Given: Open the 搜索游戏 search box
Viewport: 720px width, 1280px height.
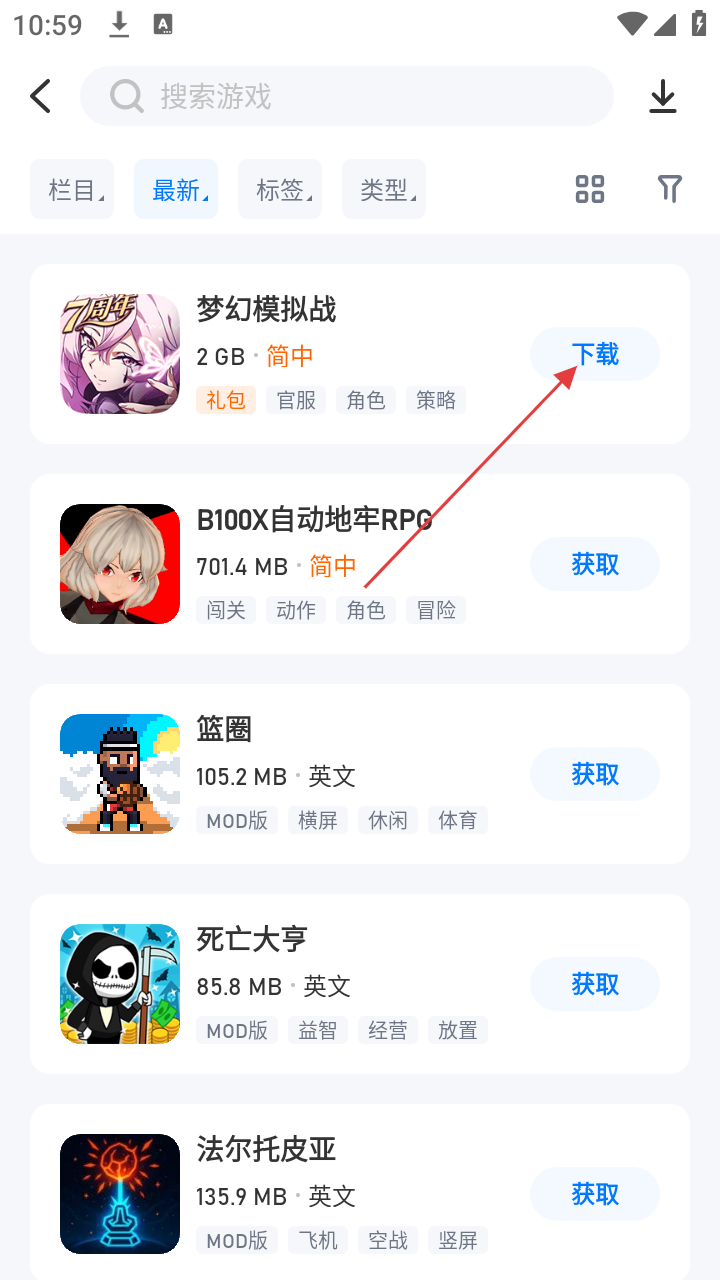Looking at the screenshot, I should coord(346,96).
